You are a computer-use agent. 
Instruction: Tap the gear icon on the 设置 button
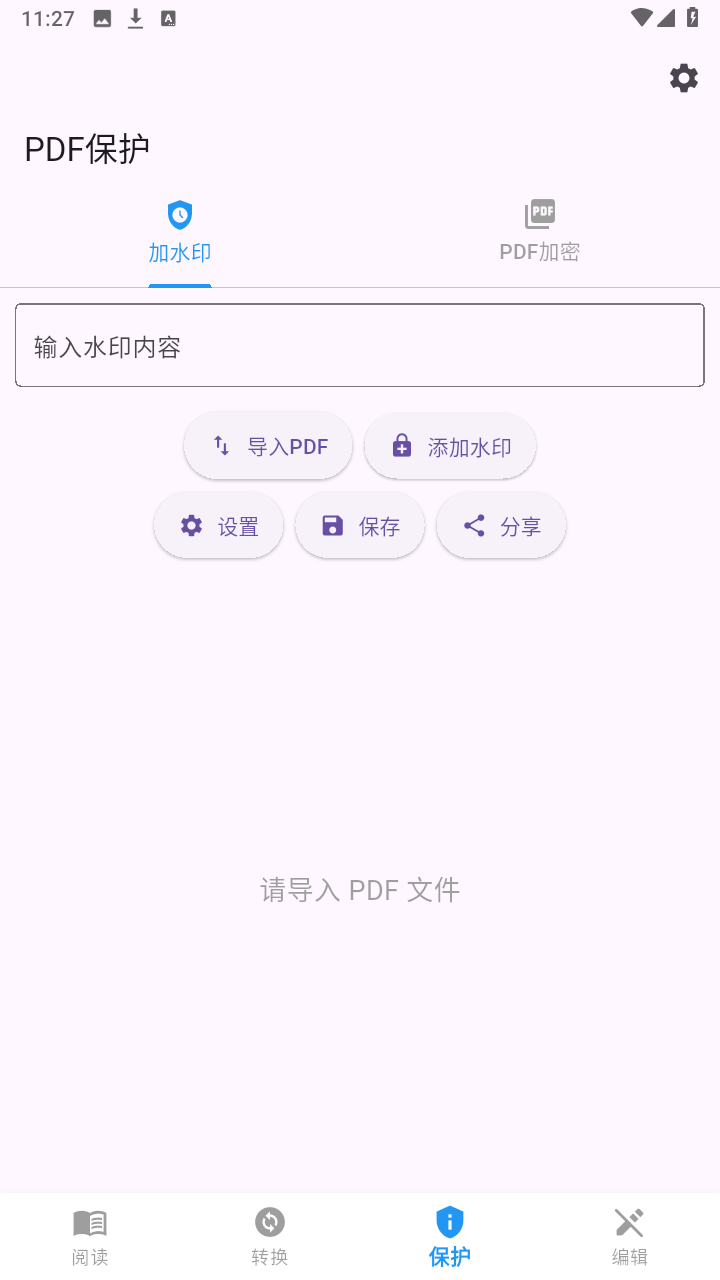click(191, 525)
